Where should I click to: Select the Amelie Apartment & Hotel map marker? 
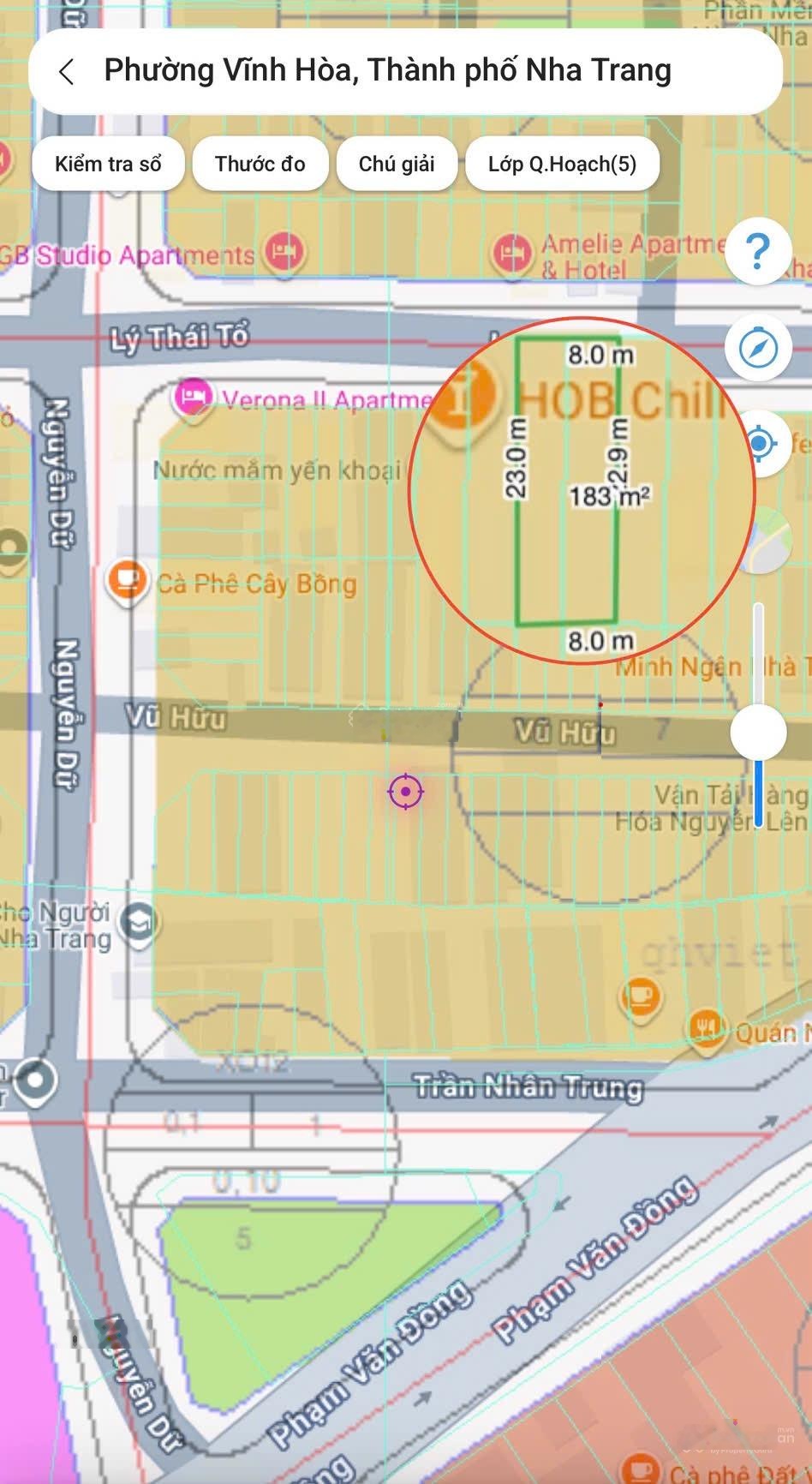coord(511,254)
